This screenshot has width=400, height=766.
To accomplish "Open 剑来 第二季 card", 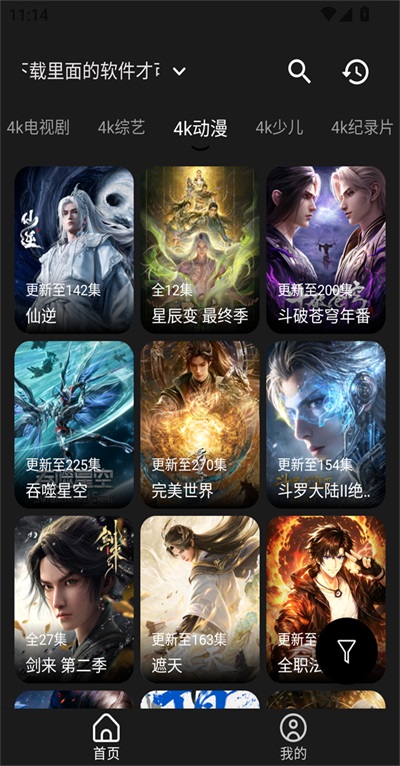I will pos(74,599).
